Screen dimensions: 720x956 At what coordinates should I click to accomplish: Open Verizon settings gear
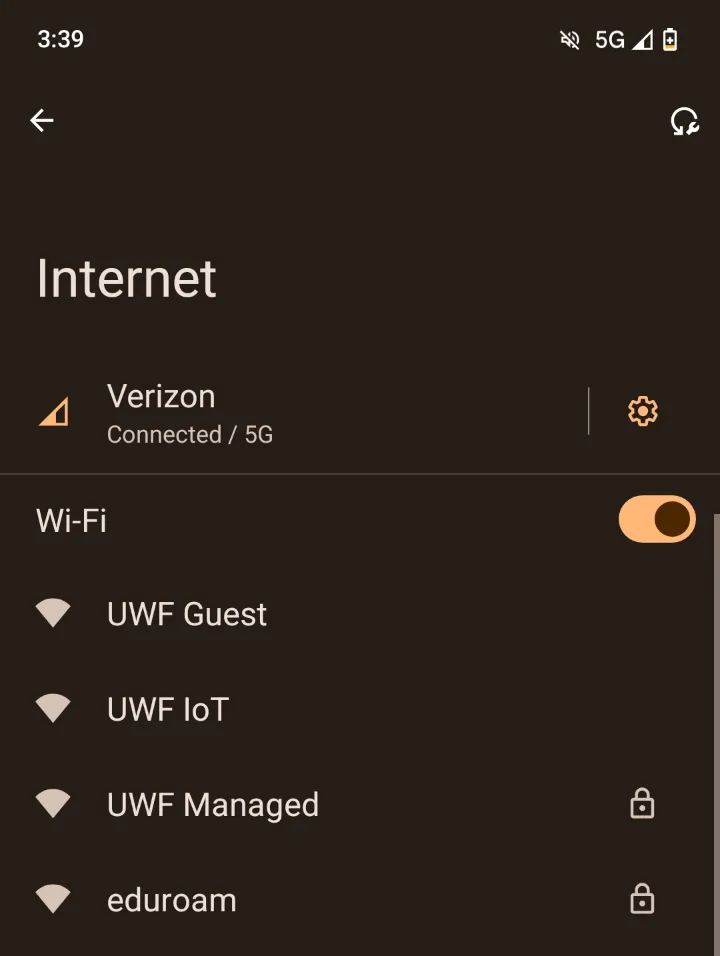click(642, 411)
